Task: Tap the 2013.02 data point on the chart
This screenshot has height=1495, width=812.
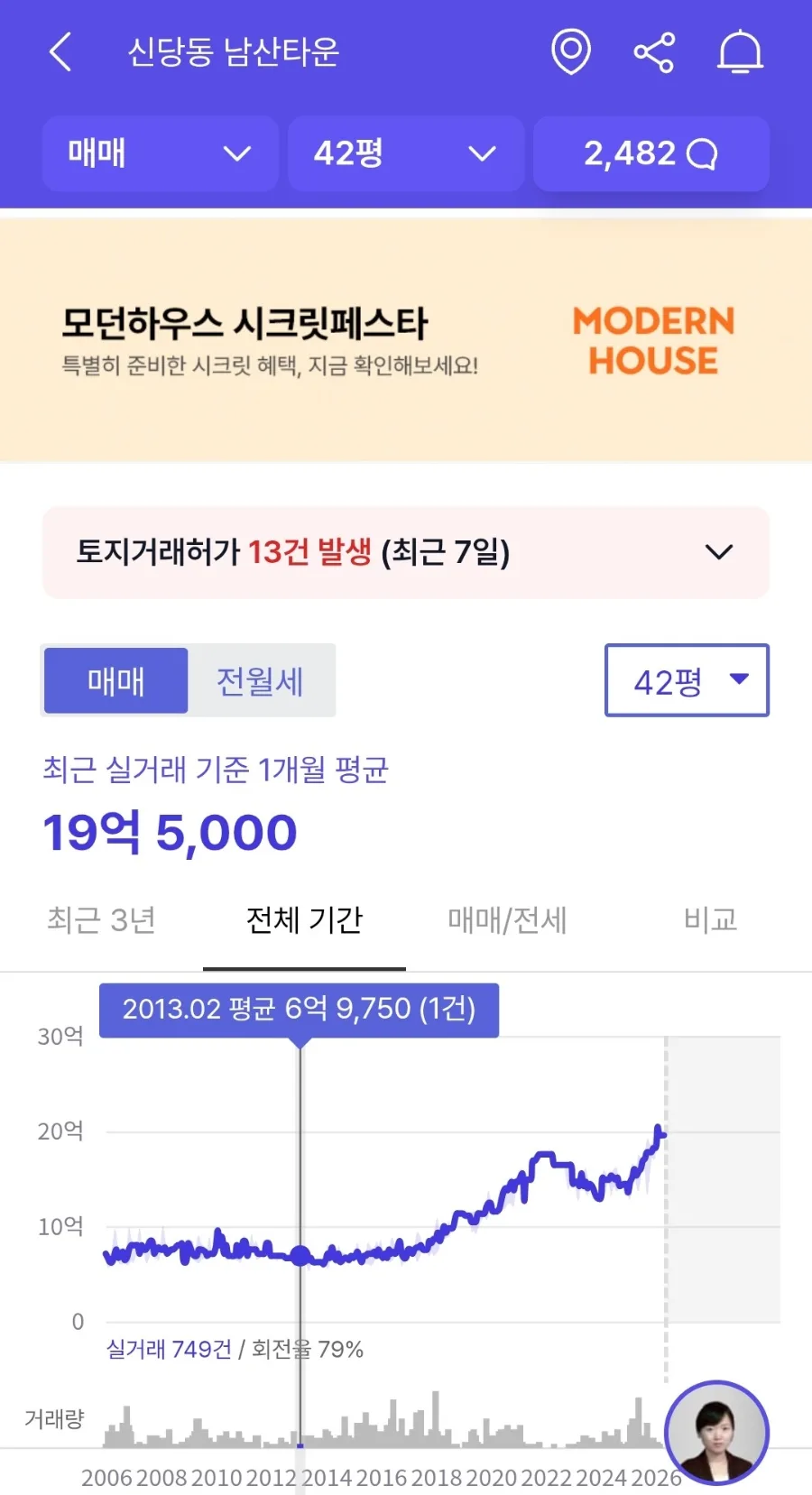Action: click(x=300, y=1255)
